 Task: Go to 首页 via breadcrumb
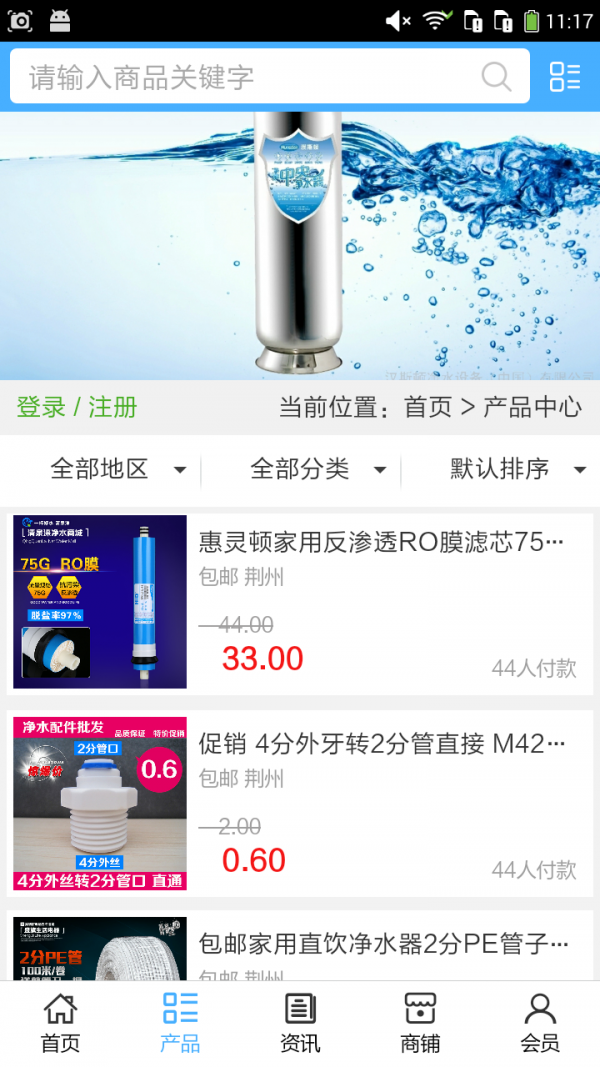click(x=428, y=407)
